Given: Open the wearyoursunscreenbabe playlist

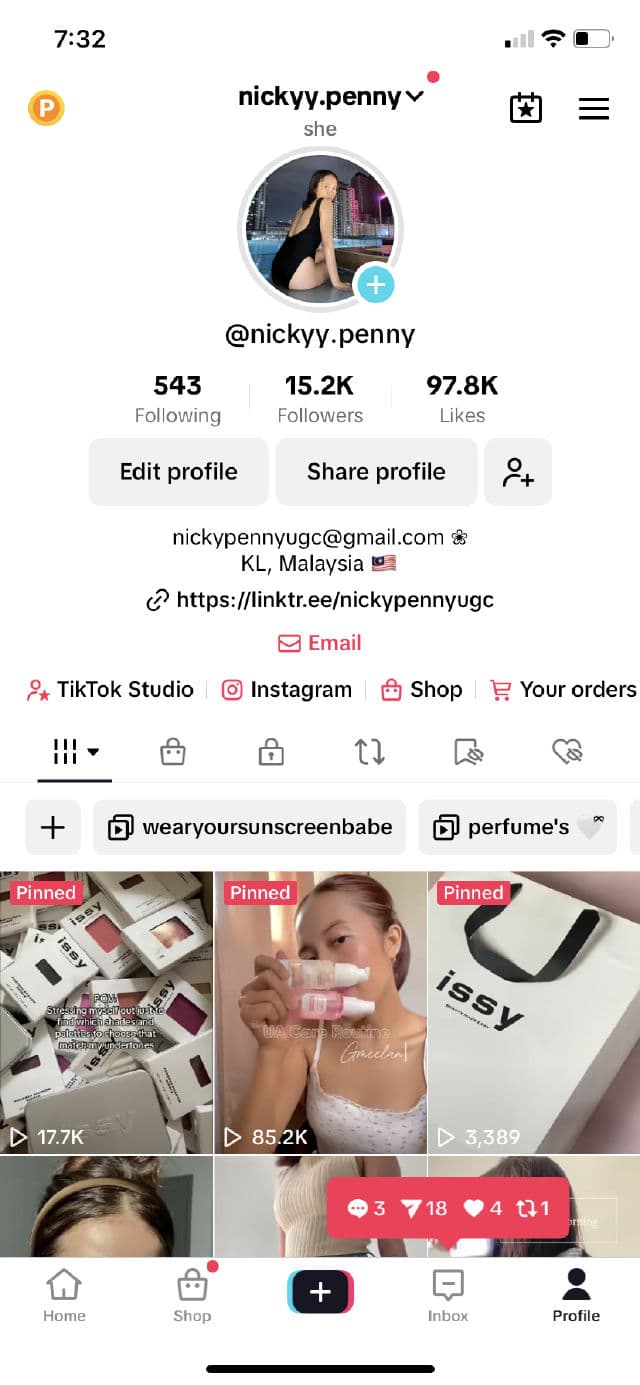Looking at the screenshot, I should click(x=250, y=827).
